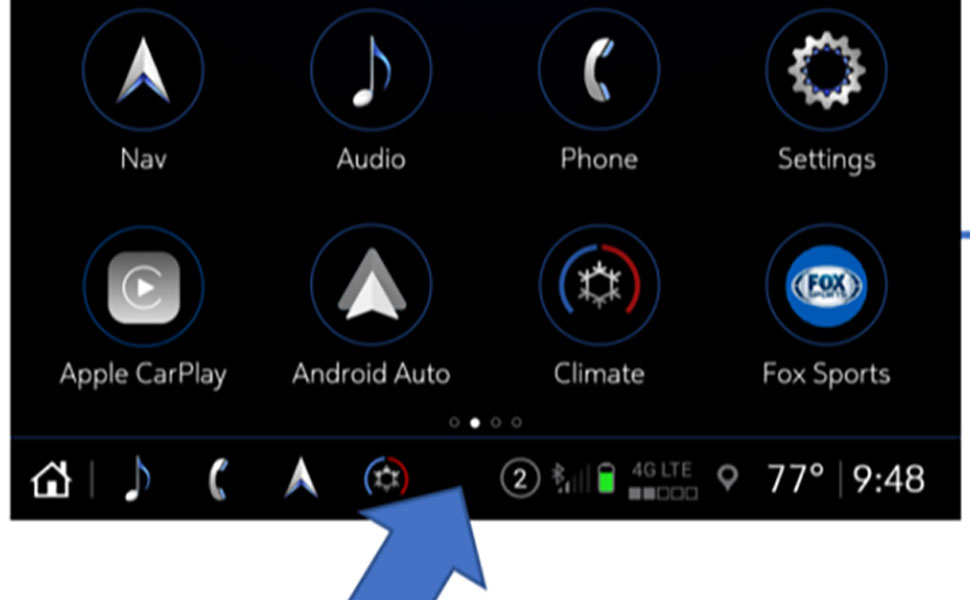Screen dimensions: 970x600
Task: Open the Climate controls app
Action: pos(599,286)
